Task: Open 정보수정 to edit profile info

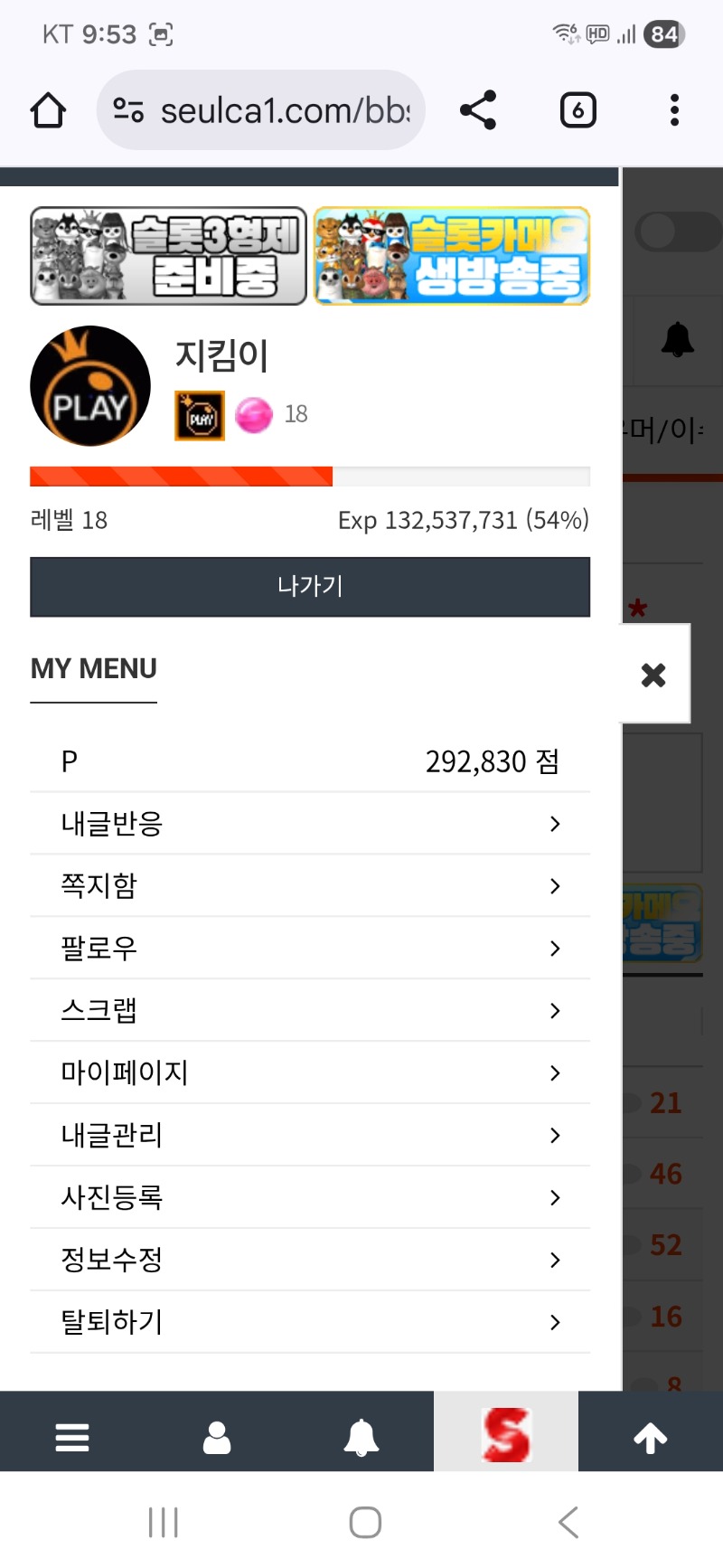Action: tap(310, 1261)
